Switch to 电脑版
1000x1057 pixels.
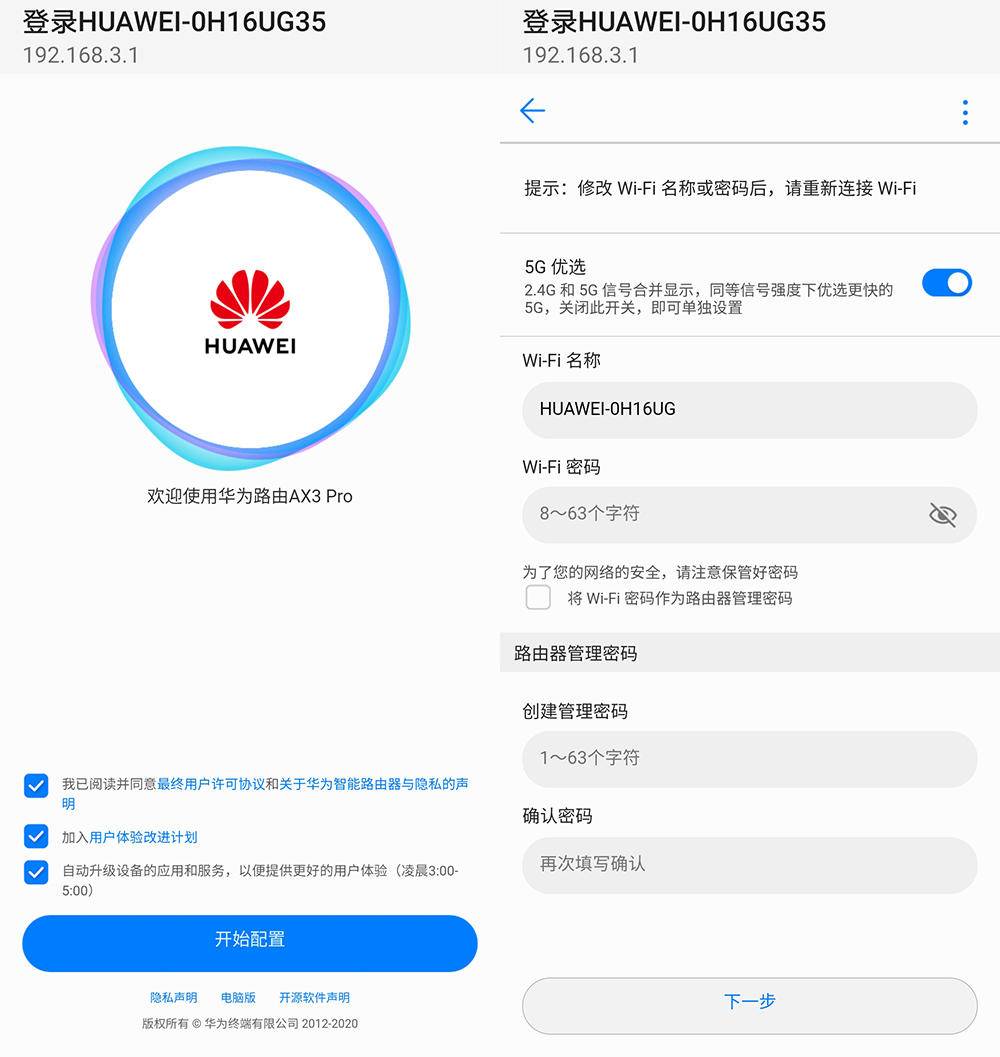pyautogui.click(x=238, y=998)
